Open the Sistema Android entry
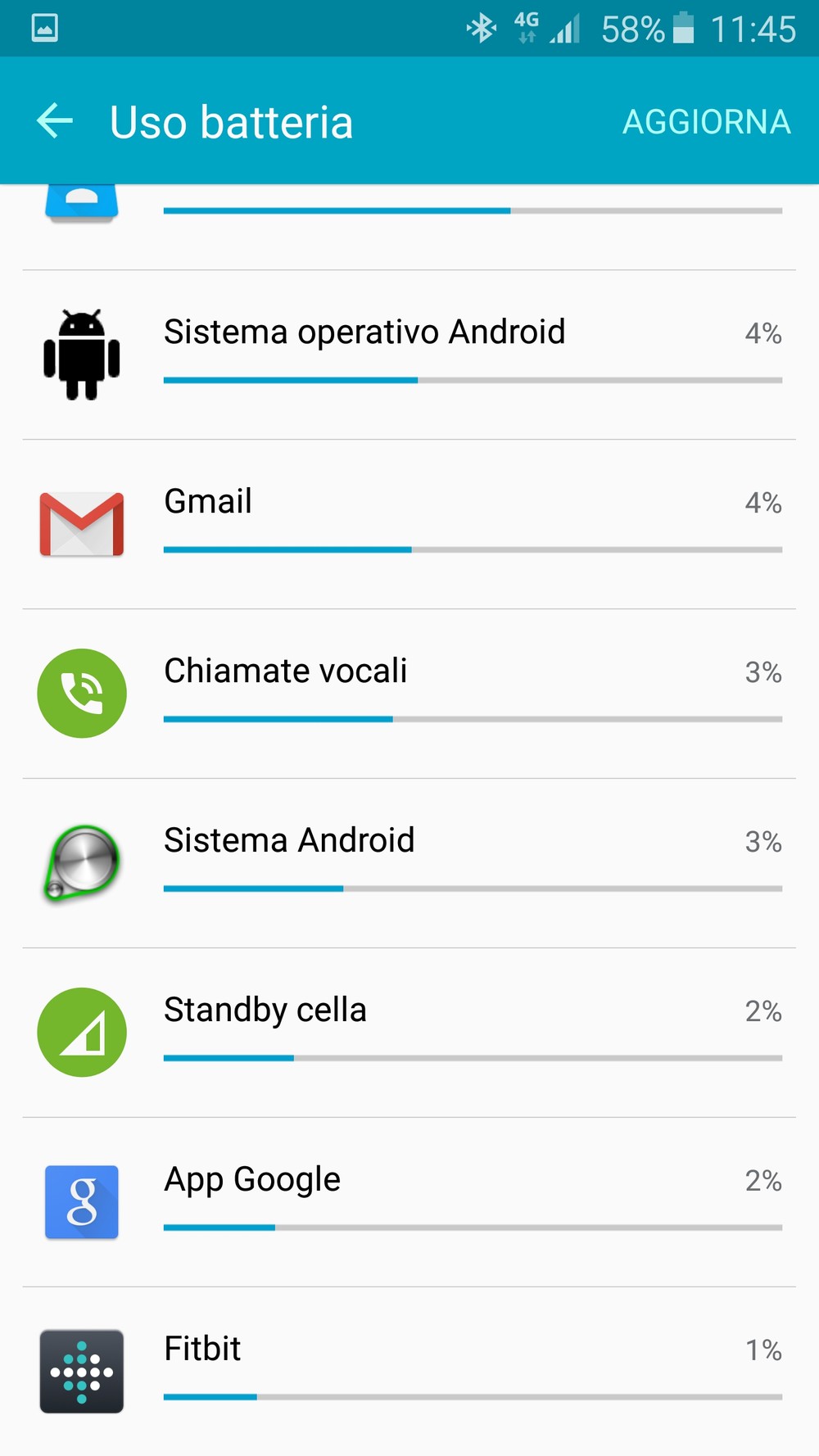Screen dimensions: 819x1456 coord(409,863)
